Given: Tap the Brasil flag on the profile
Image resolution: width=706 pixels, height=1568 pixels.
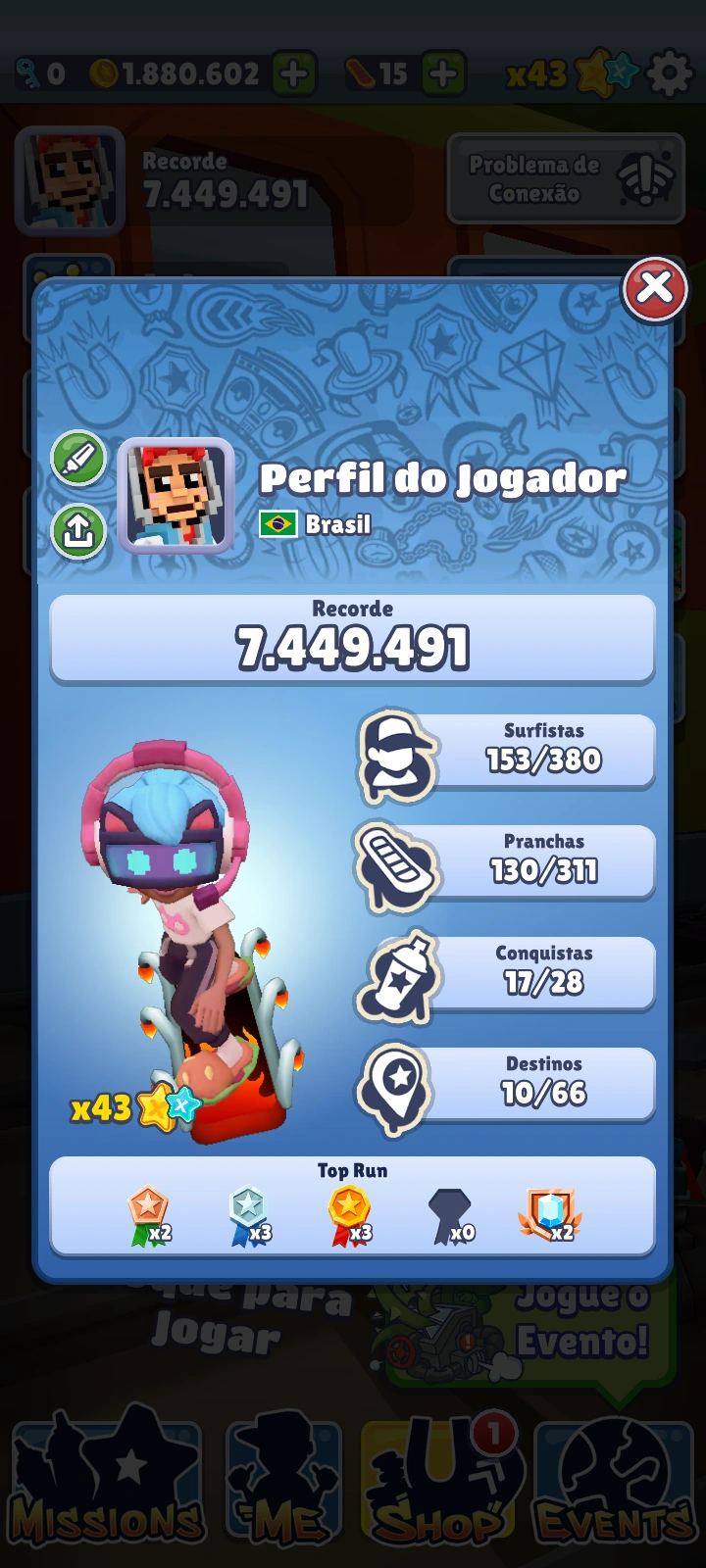Looking at the screenshot, I should (277, 524).
